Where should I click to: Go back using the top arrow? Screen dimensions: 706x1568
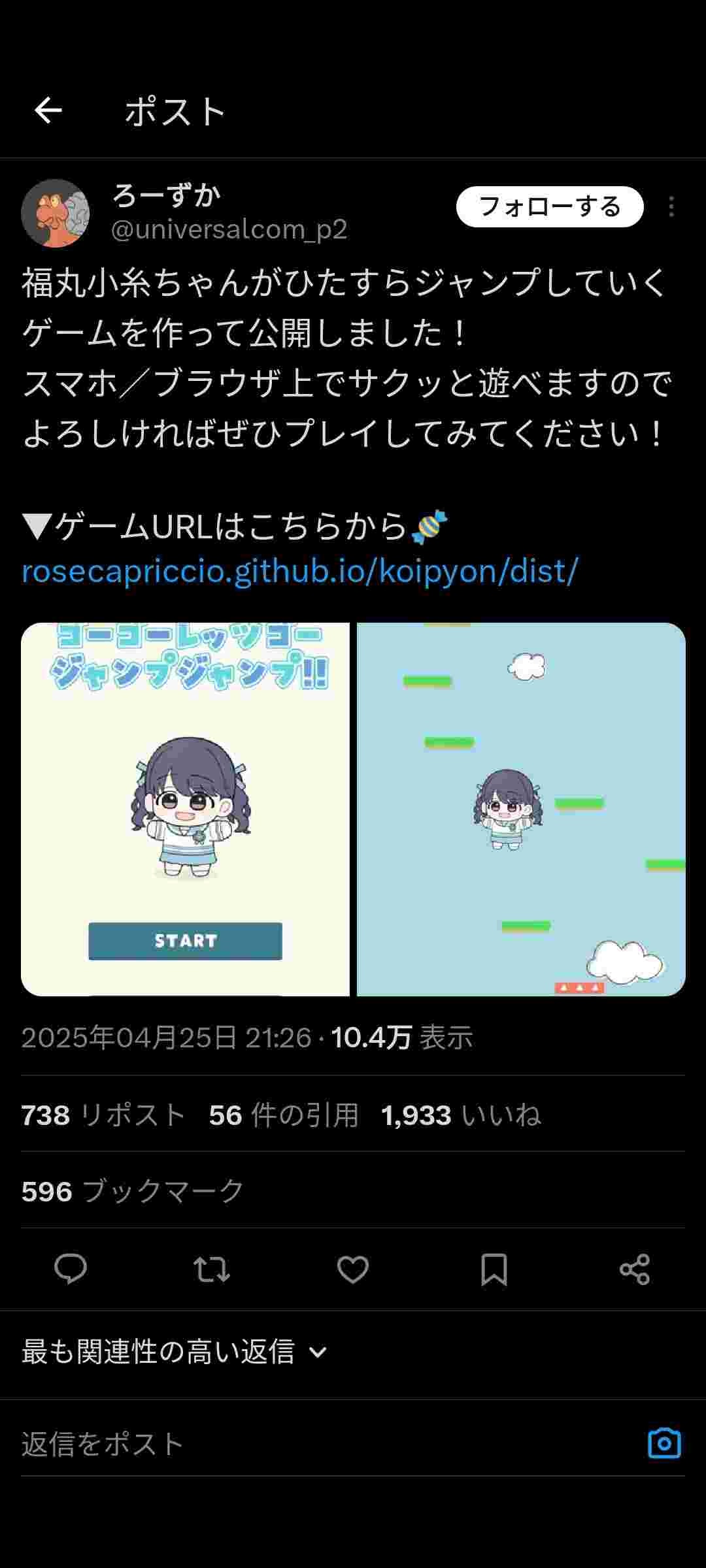[x=48, y=110]
